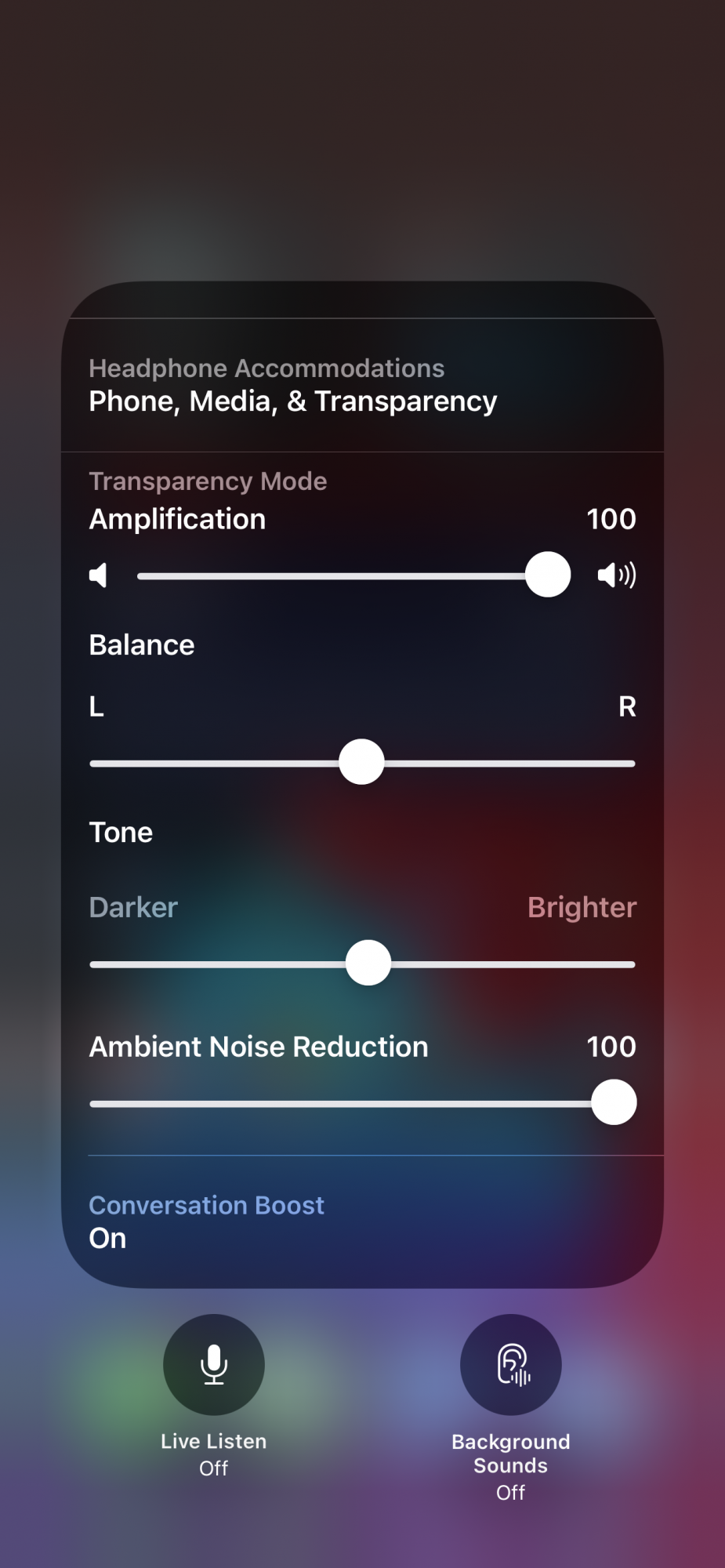Open Headphone Accommodations settings row

coord(362,386)
